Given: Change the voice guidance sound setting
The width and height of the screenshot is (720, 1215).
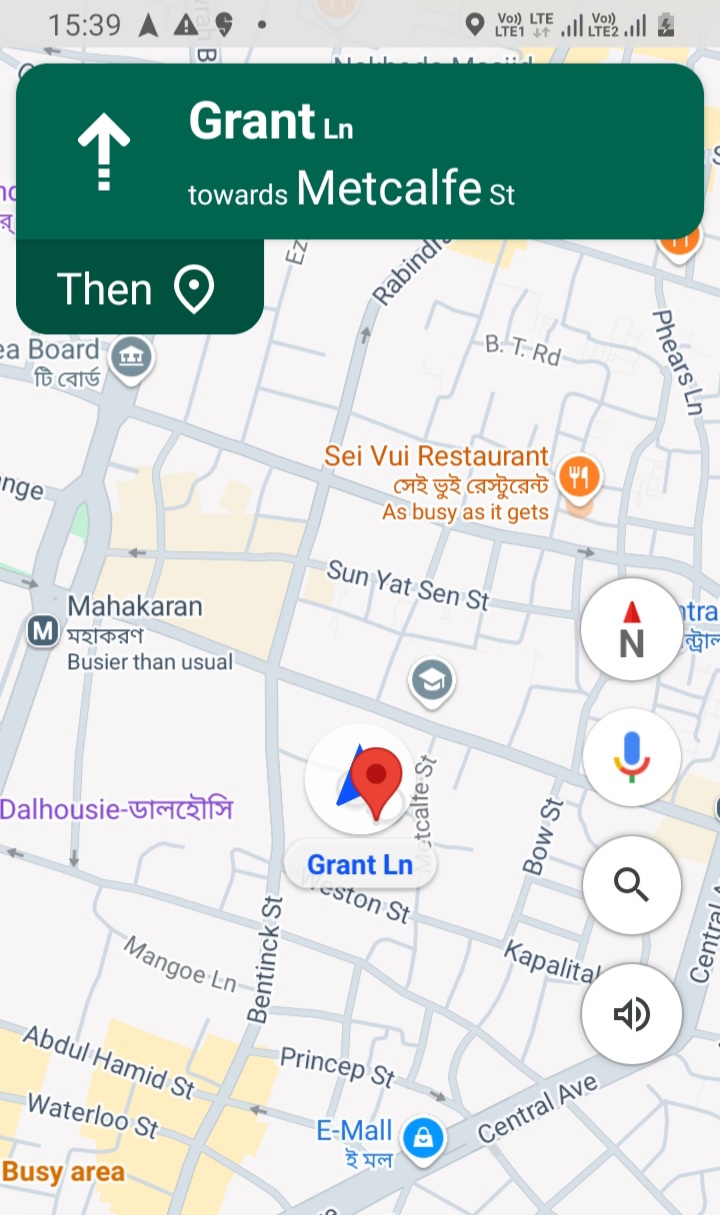Looking at the screenshot, I should point(631,1014).
